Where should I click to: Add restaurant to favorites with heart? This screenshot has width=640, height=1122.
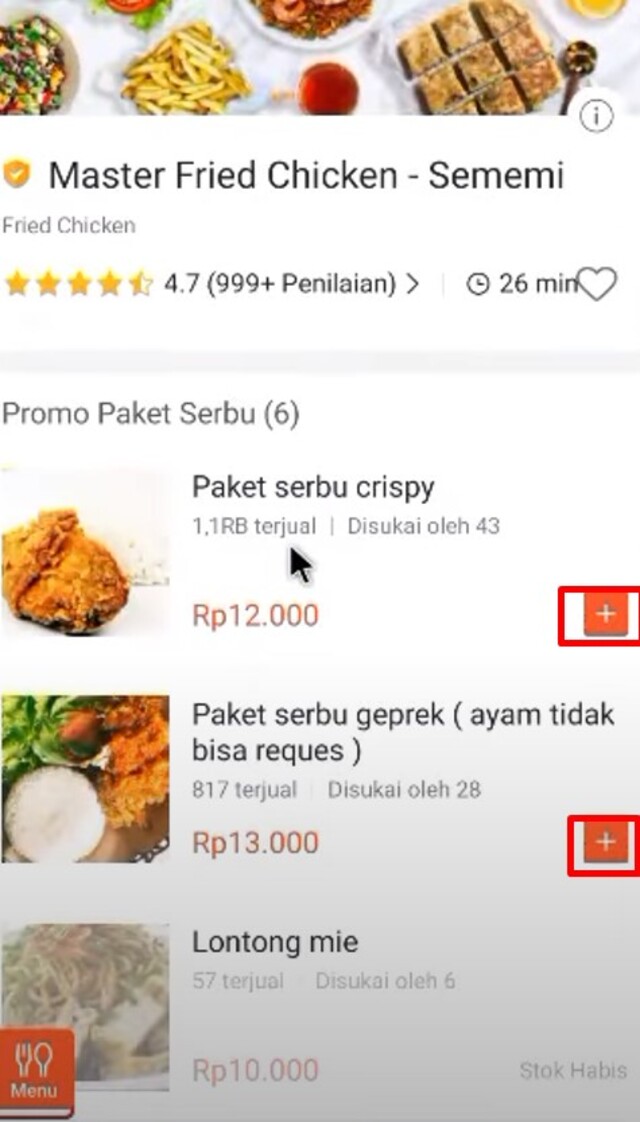598,285
